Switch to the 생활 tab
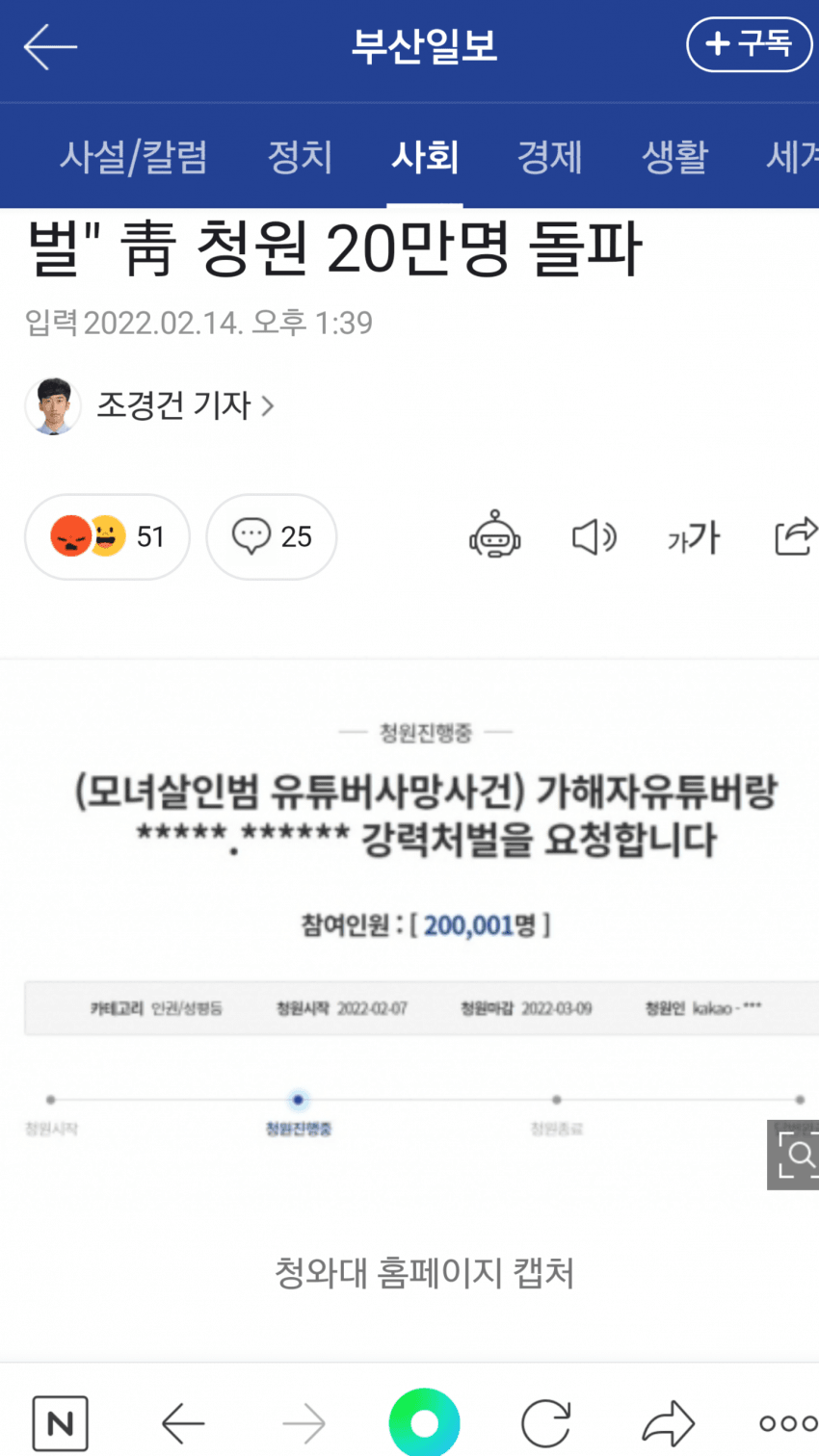Screen dimensions: 819x1456 674,156
